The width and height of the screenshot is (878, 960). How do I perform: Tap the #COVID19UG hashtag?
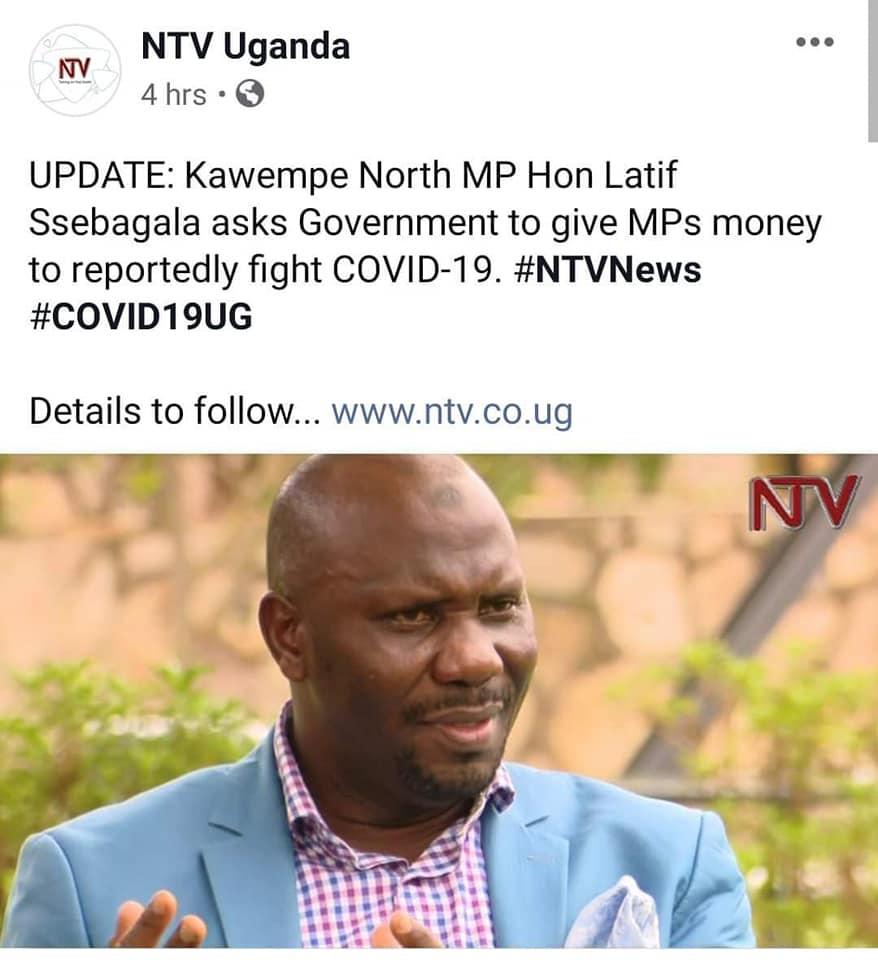[141, 317]
